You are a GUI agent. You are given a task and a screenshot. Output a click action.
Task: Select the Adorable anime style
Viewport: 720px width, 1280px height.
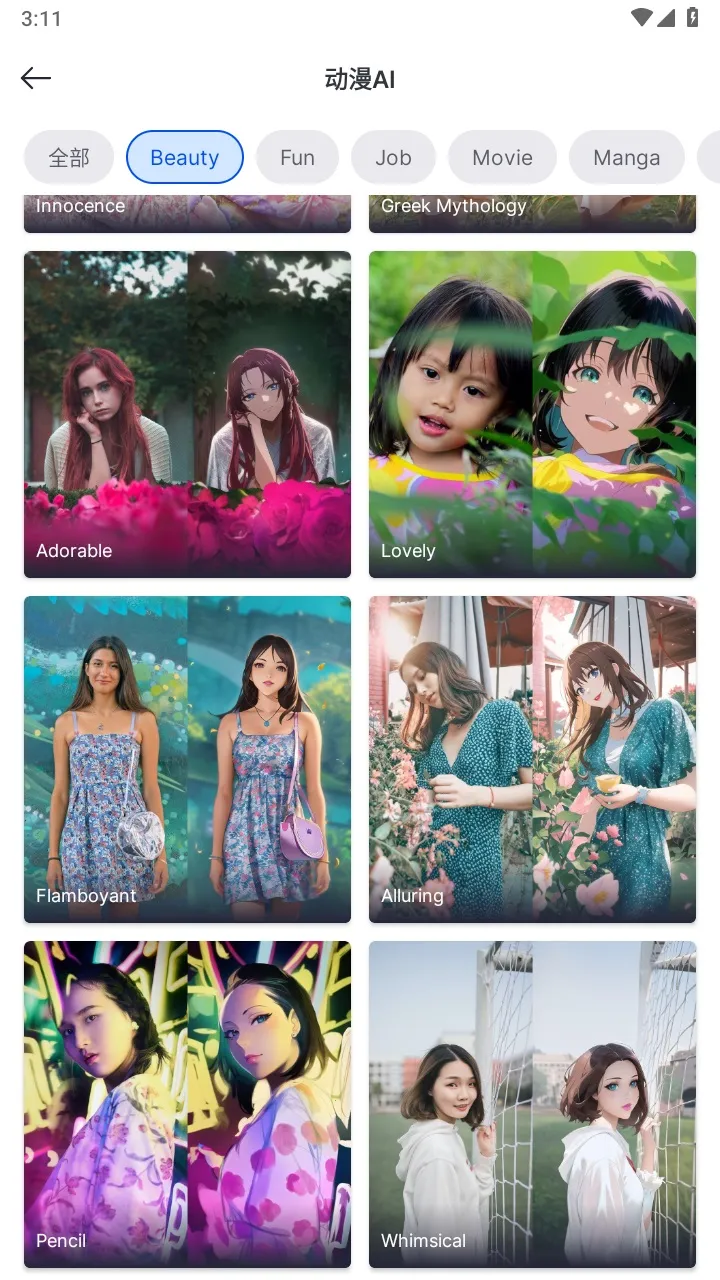(187, 414)
